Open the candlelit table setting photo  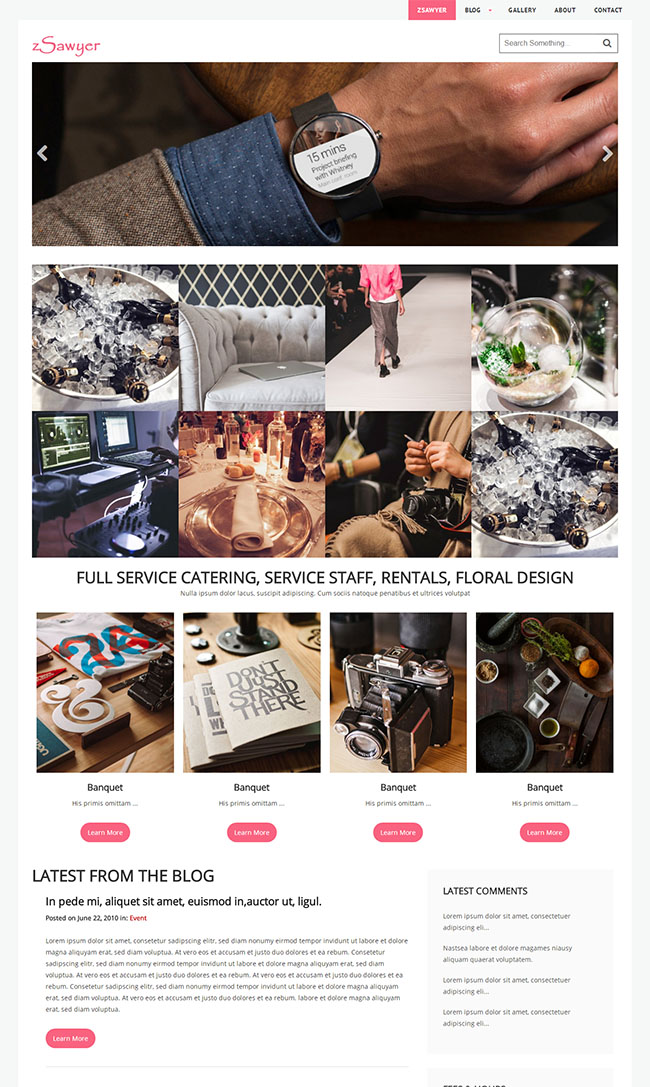(252, 484)
